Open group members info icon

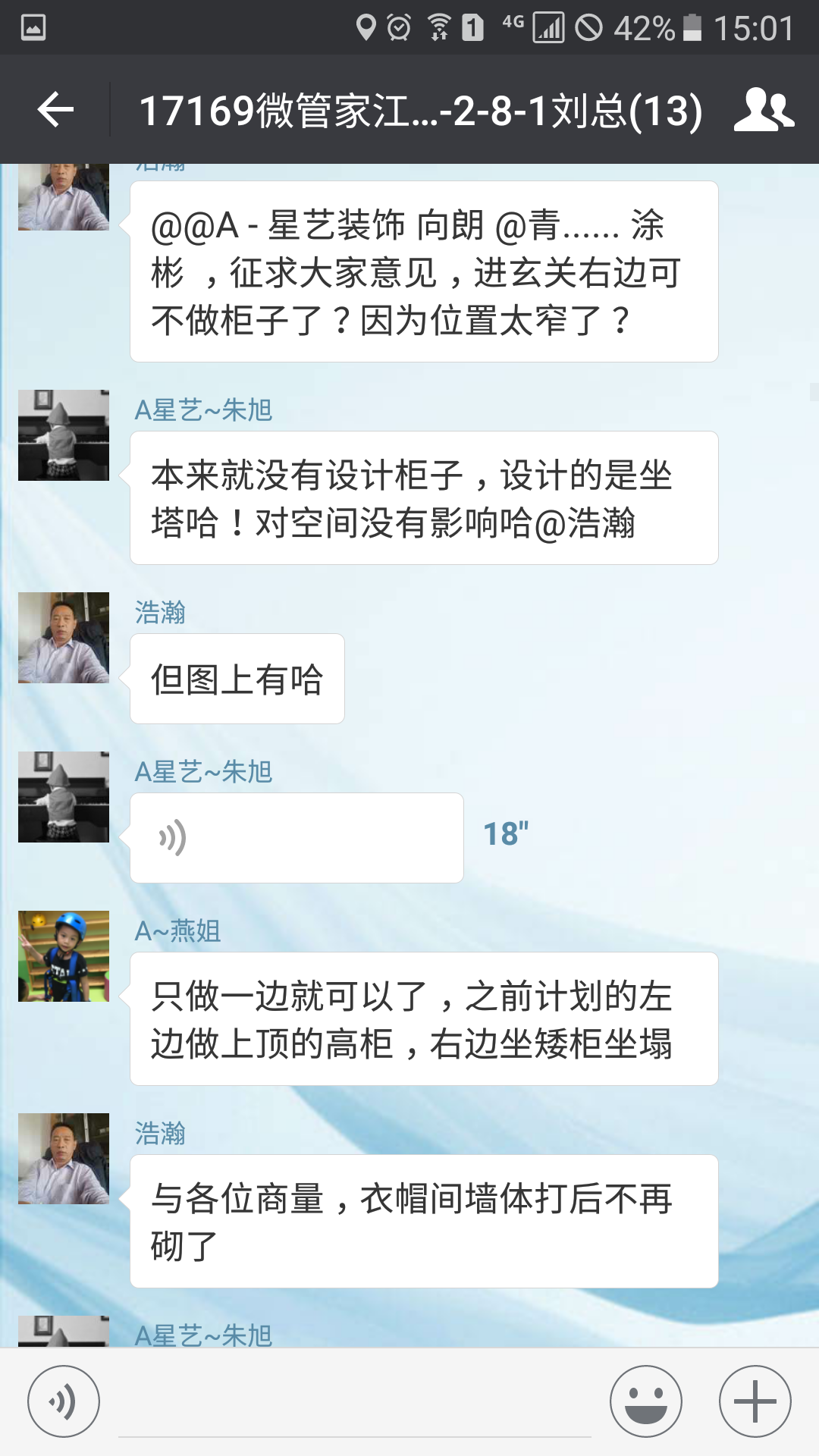pos(763,110)
